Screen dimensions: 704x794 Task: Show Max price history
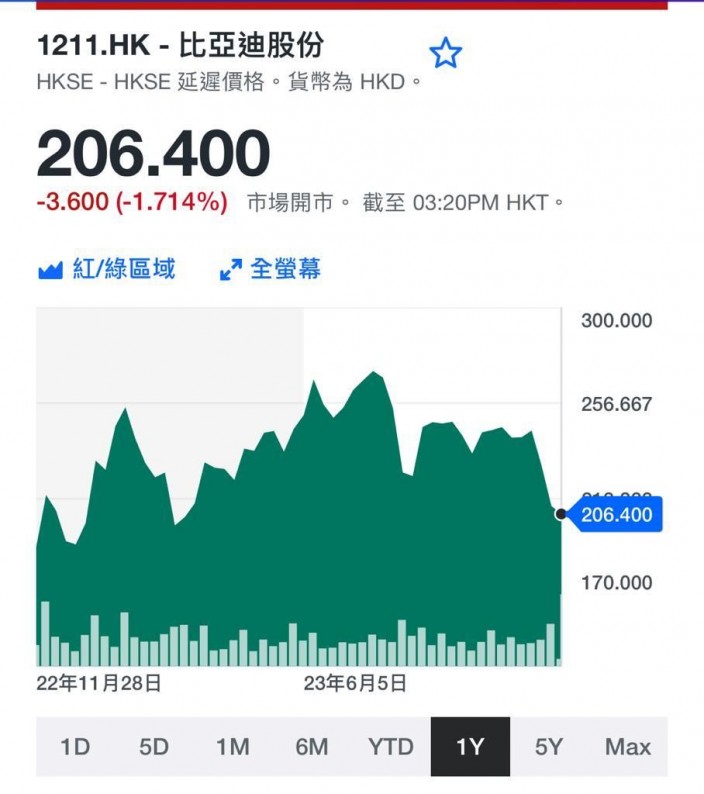628,746
